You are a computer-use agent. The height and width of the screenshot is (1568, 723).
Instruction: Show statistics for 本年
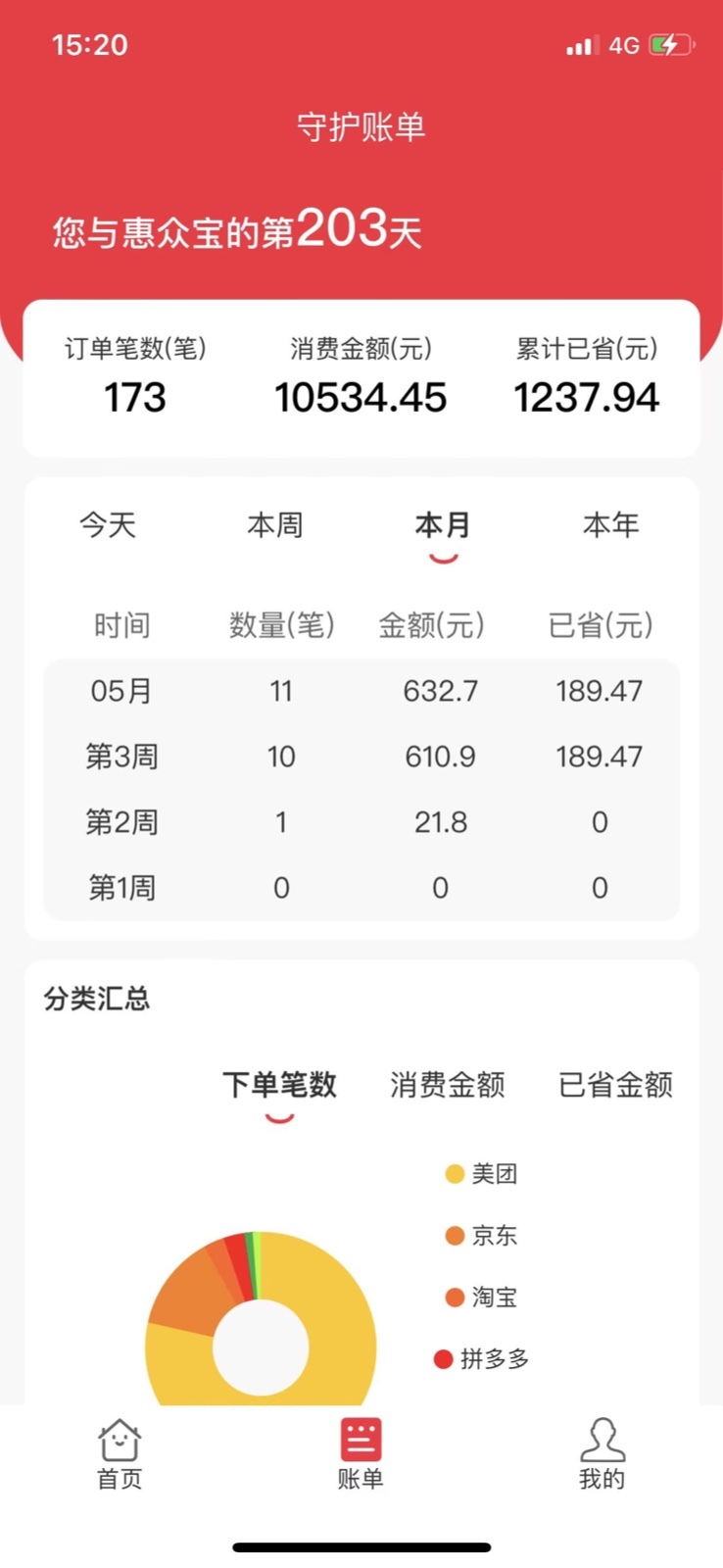tap(611, 525)
